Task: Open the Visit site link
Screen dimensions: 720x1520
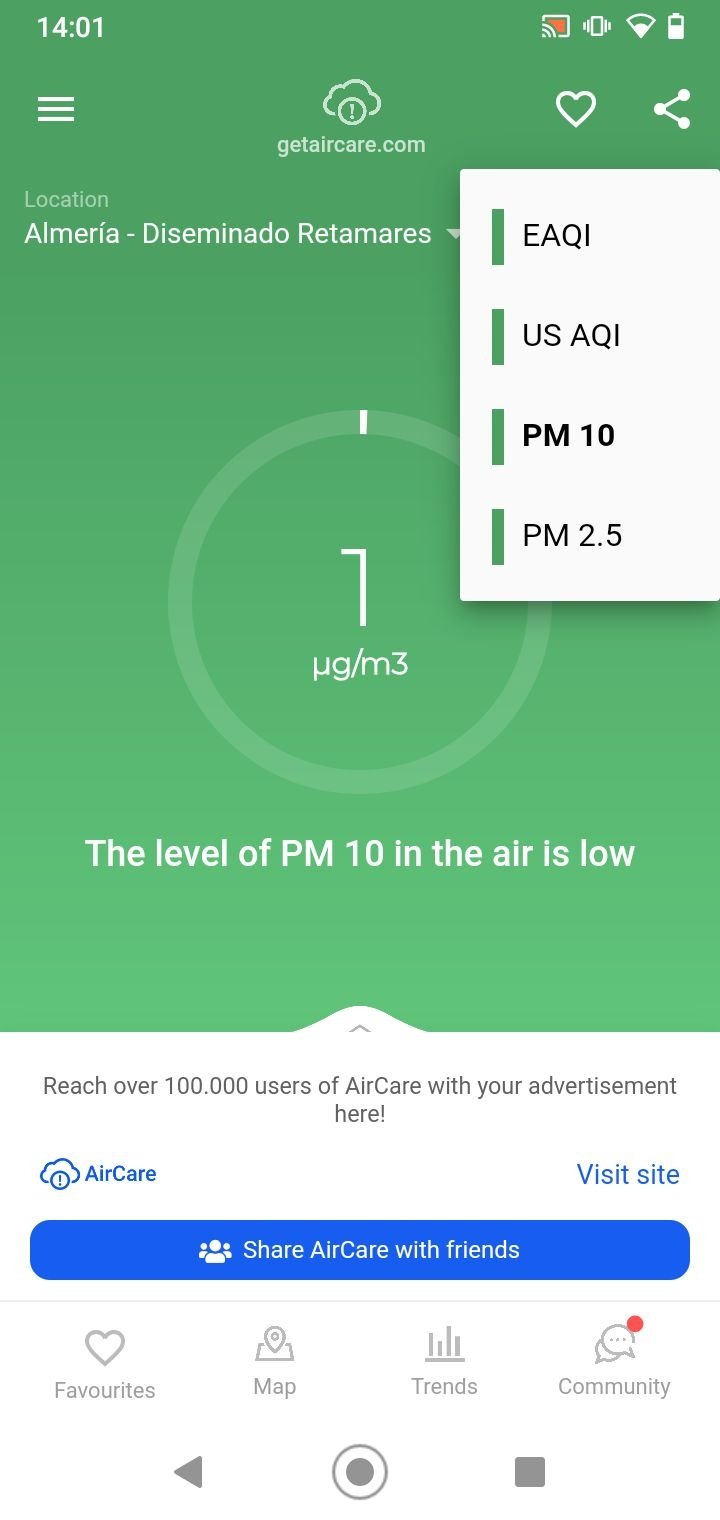Action: coord(628,1174)
